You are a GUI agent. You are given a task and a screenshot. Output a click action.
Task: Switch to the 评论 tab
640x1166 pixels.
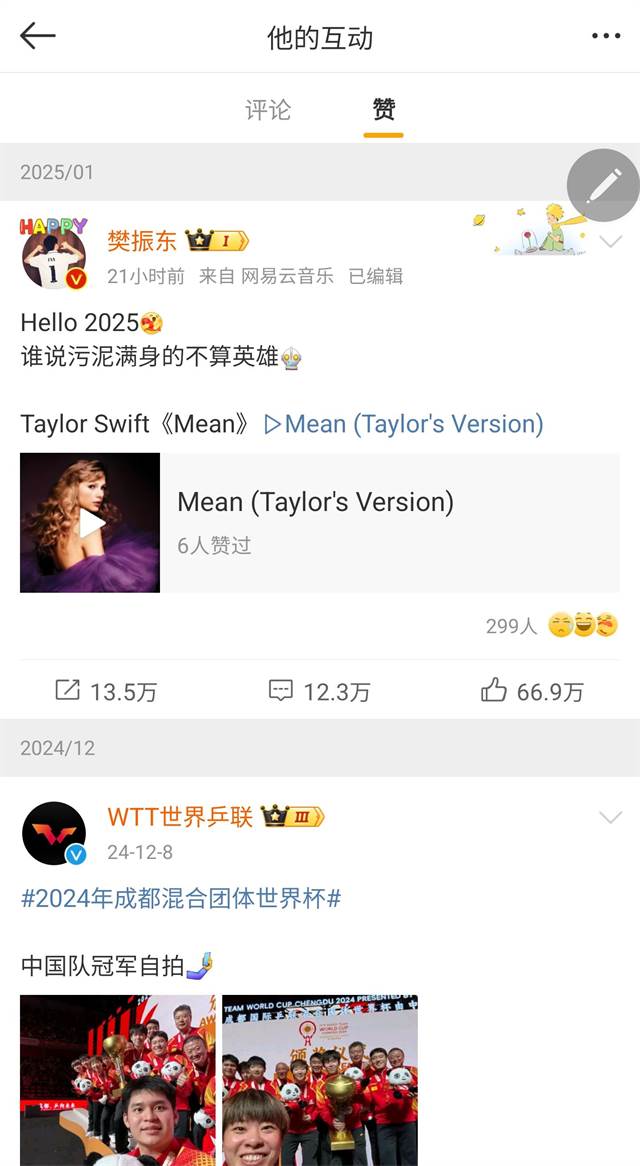pos(268,109)
